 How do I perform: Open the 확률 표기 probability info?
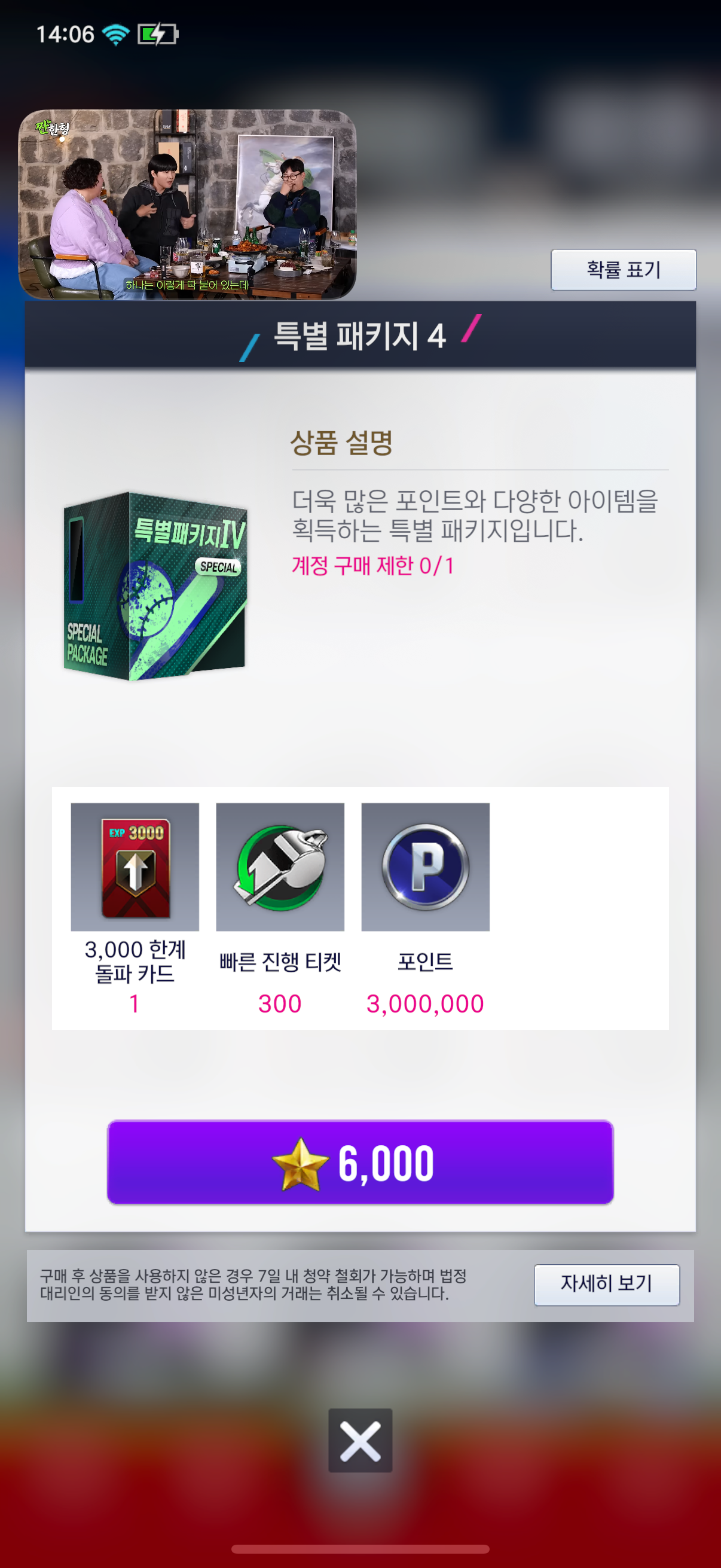[x=623, y=270]
